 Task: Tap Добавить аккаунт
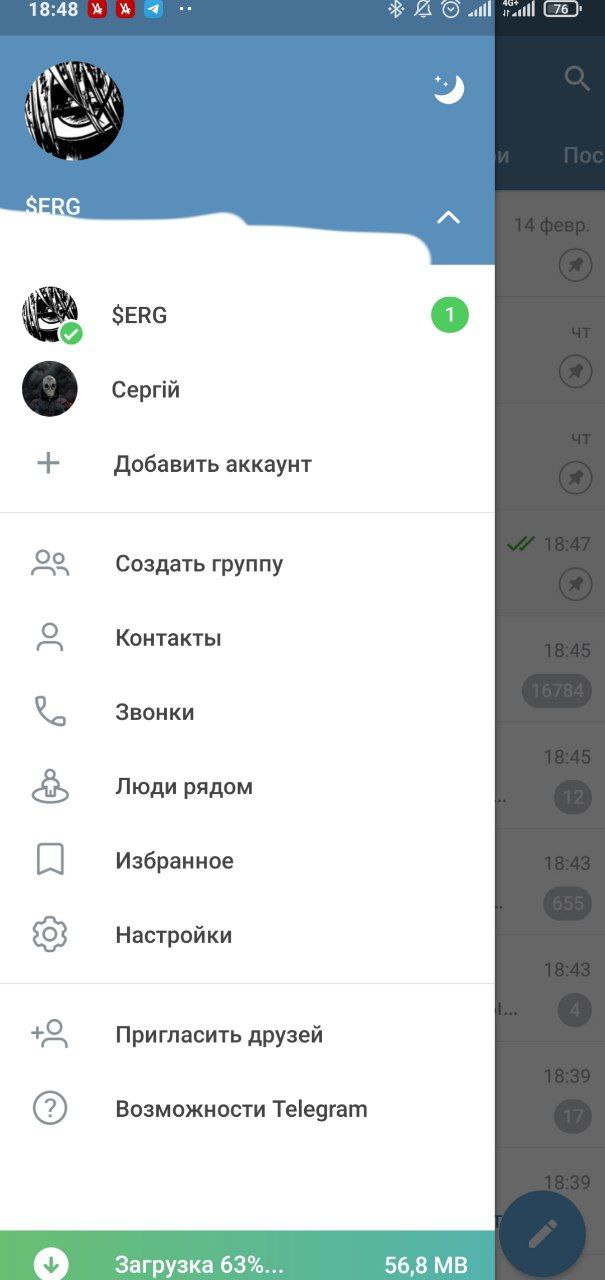click(x=212, y=464)
